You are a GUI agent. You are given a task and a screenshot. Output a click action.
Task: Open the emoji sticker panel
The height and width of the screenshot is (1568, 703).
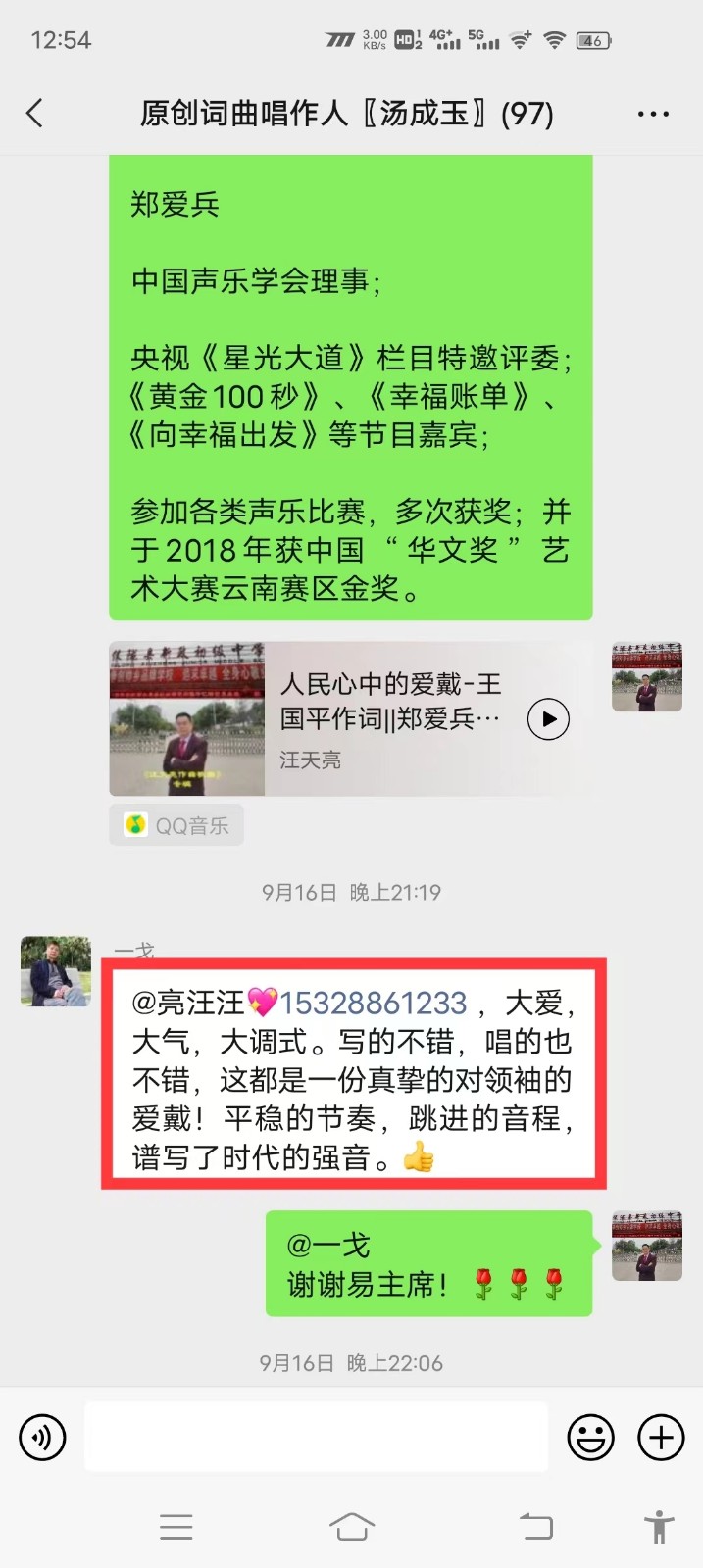(590, 1438)
